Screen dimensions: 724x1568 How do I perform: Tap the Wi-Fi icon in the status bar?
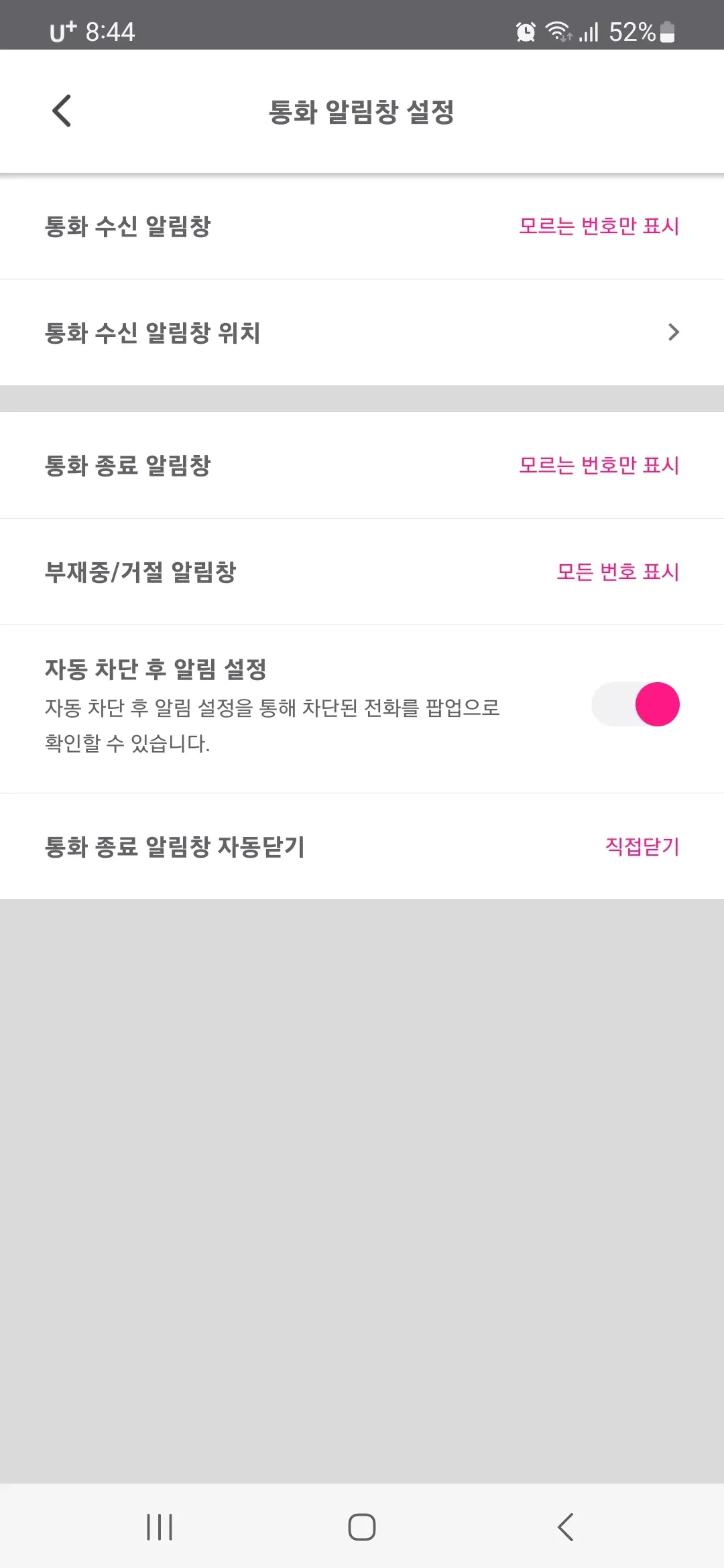tap(560, 31)
